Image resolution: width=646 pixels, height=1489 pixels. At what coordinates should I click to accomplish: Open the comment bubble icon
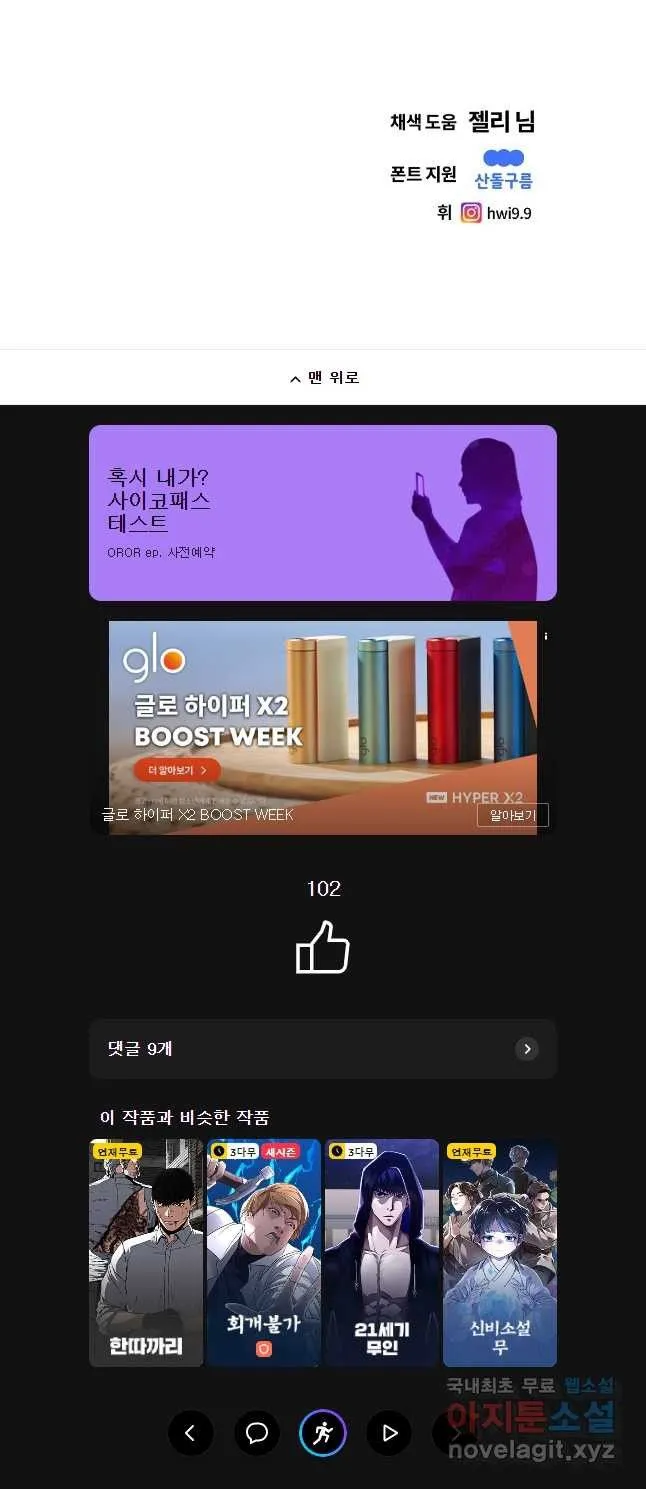[x=257, y=1434]
